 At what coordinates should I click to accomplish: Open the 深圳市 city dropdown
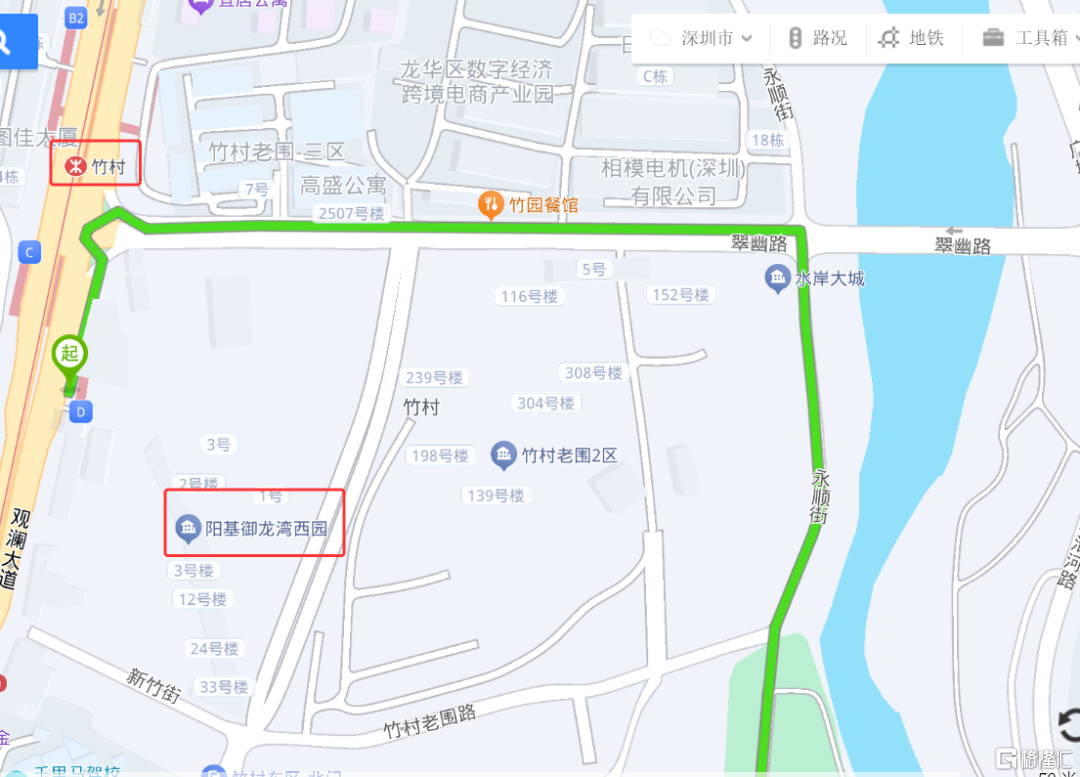point(703,38)
